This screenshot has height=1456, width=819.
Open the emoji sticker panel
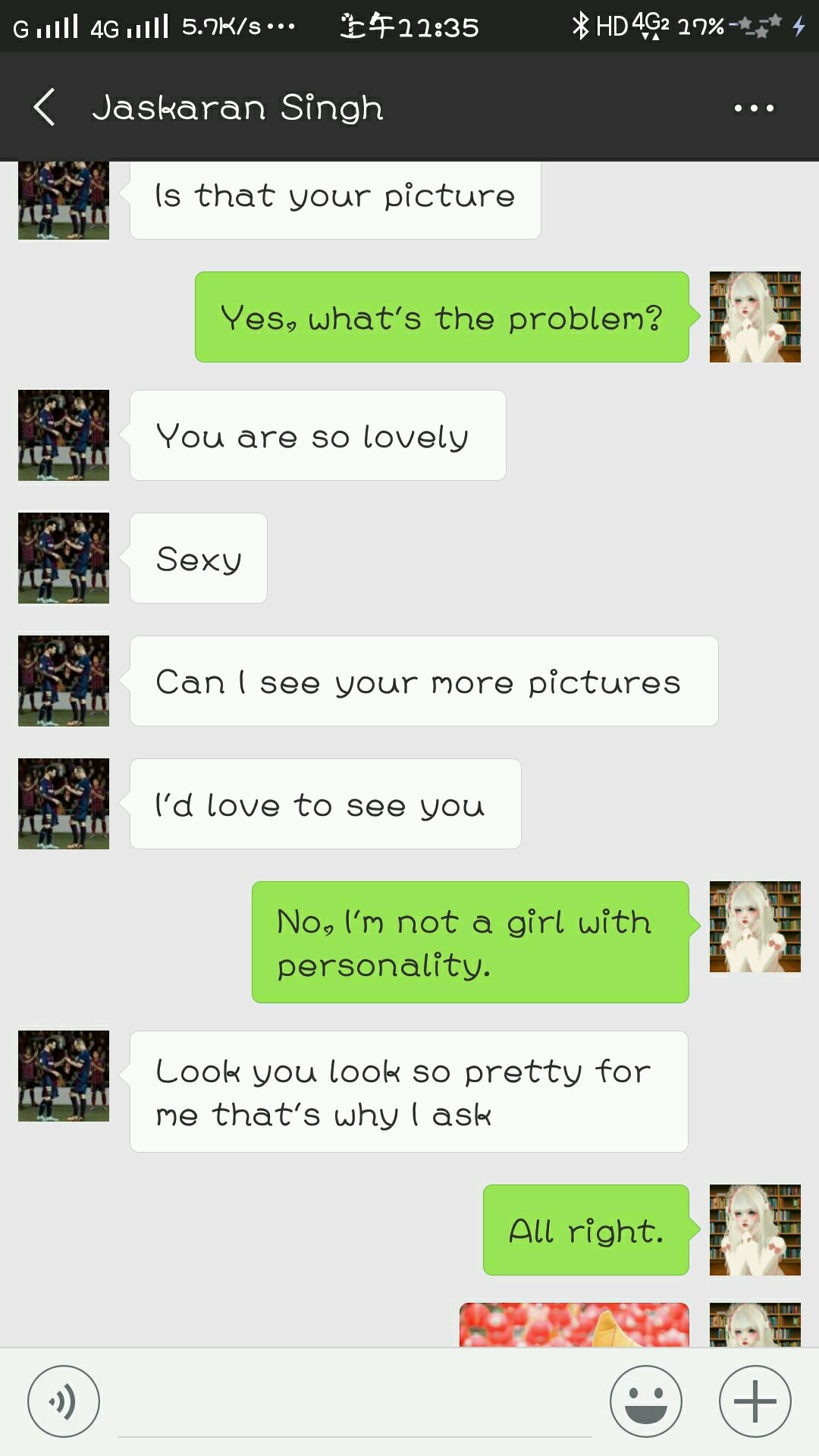tap(646, 1401)
